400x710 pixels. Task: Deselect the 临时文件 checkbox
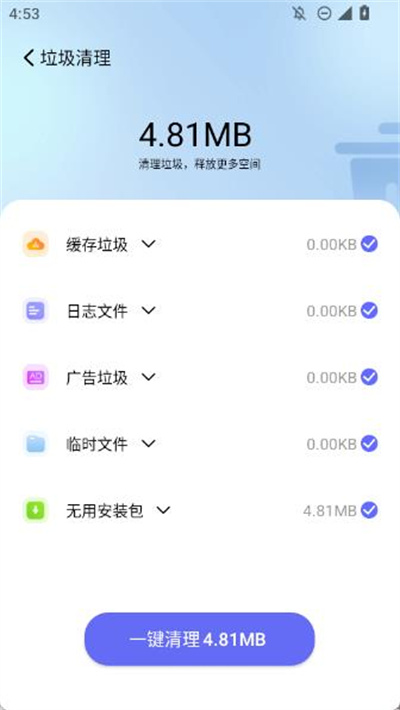(x=369, y=443)
